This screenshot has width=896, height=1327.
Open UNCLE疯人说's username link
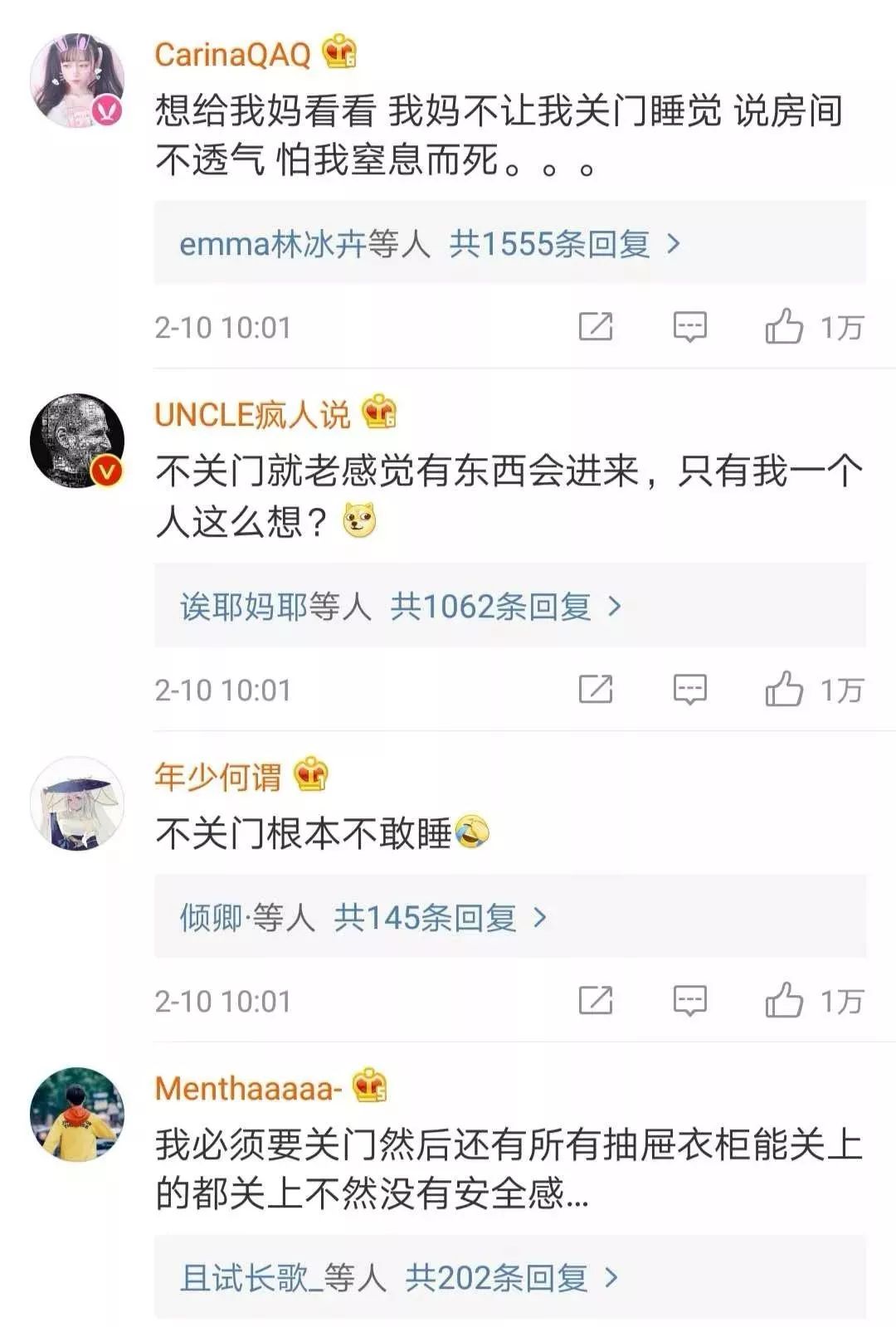point(252,415)
